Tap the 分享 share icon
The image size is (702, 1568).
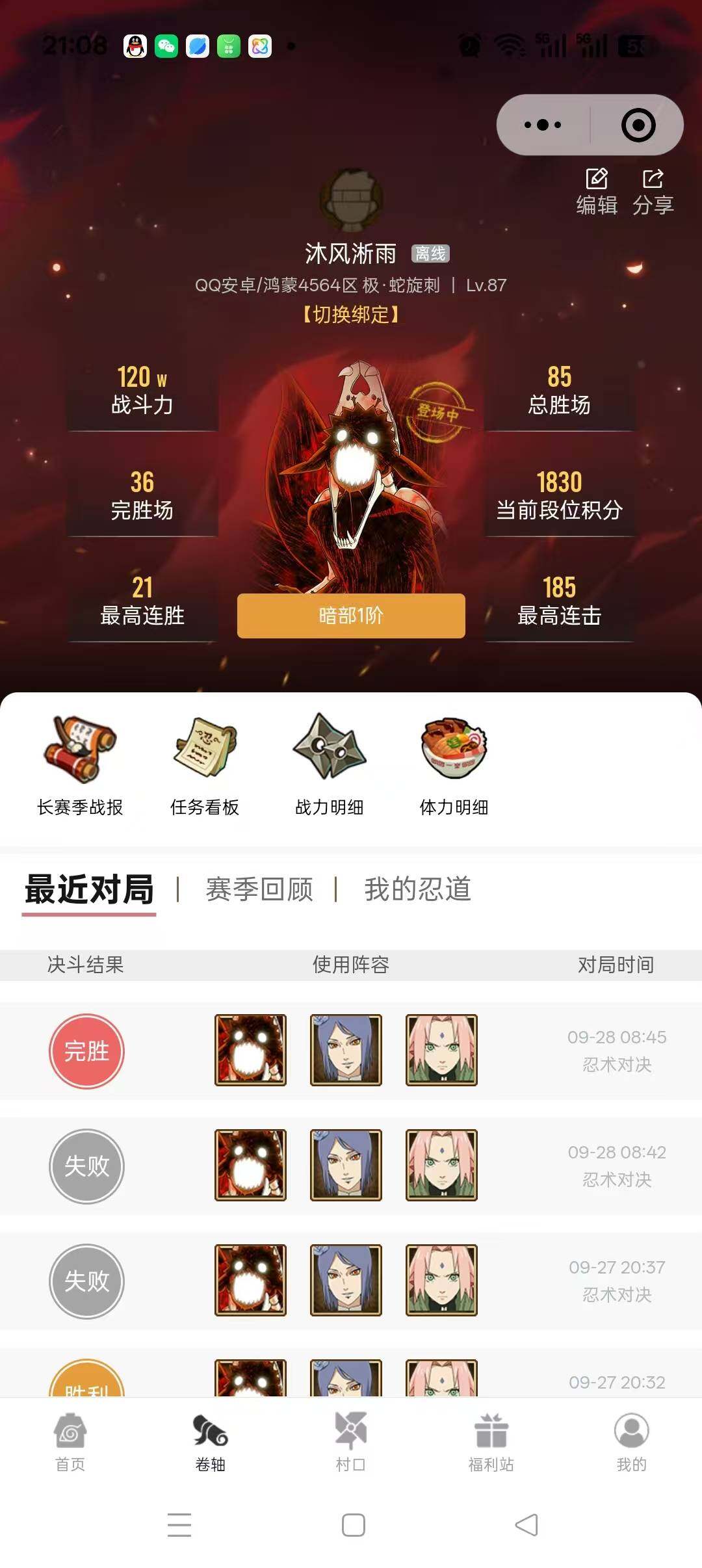pyautogui.click(x=653, y=177)
